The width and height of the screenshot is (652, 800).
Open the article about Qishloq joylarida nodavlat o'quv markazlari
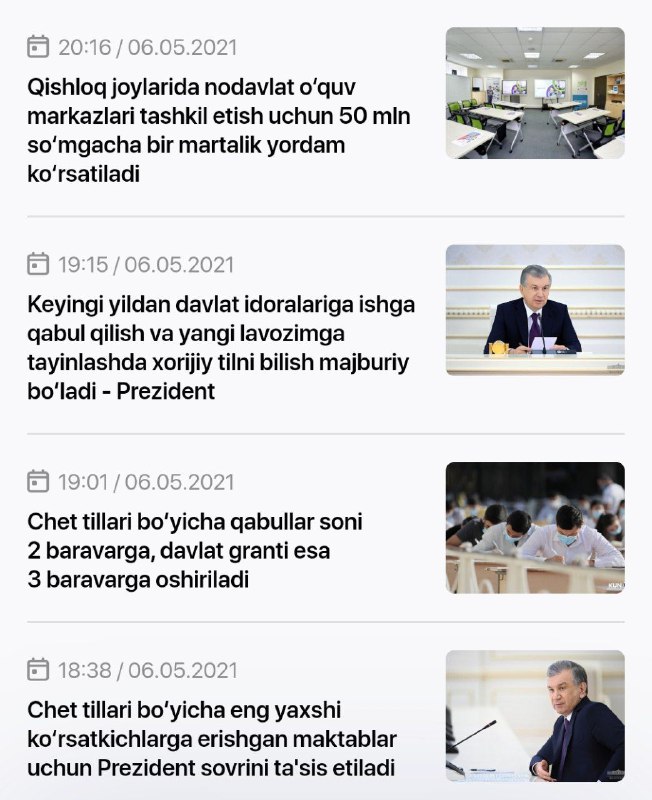(x=218, y=130)
